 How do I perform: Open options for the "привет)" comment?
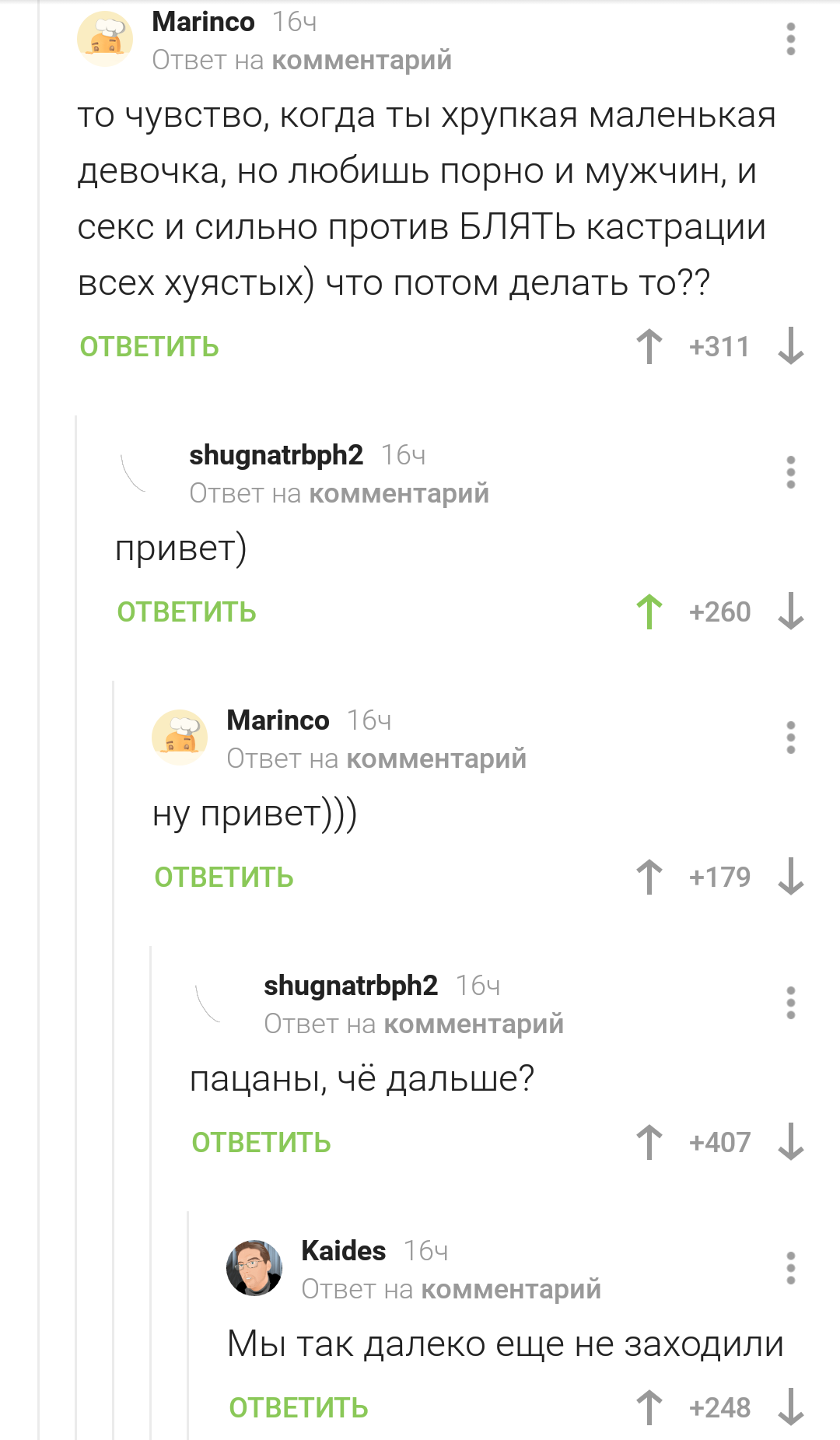[790, 472]
